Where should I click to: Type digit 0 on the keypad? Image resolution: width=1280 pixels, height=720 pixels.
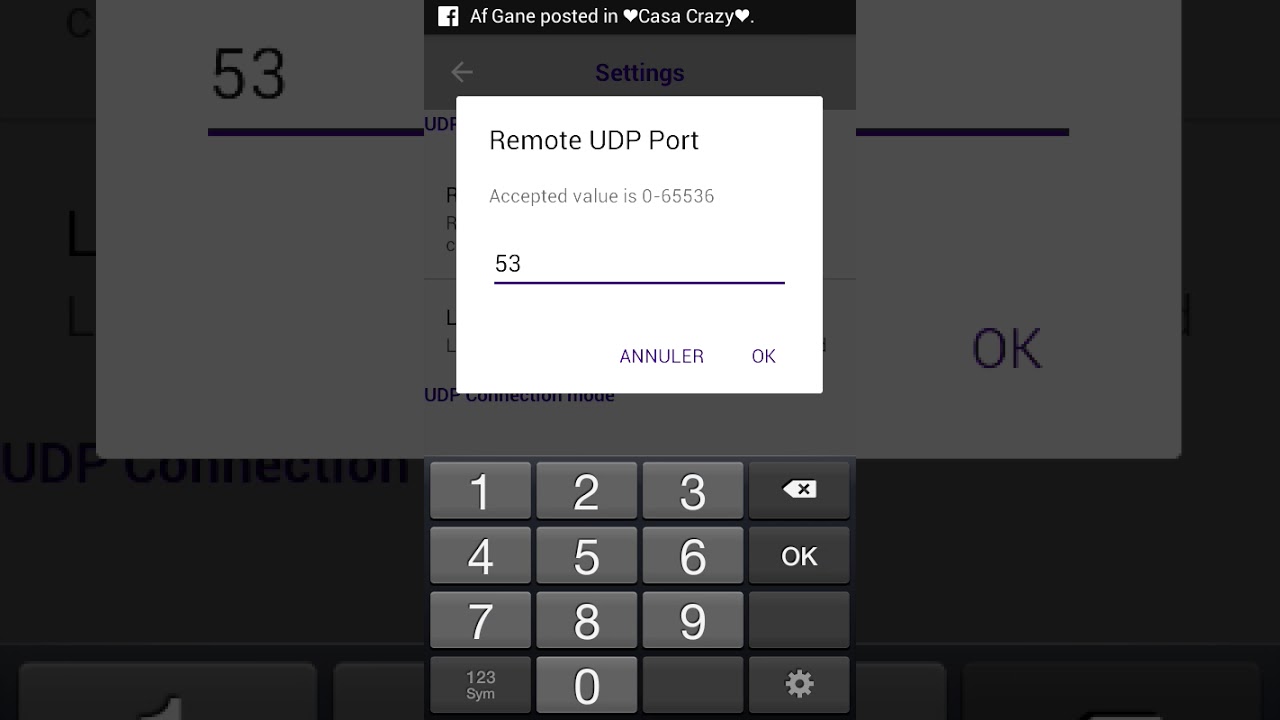586,686
